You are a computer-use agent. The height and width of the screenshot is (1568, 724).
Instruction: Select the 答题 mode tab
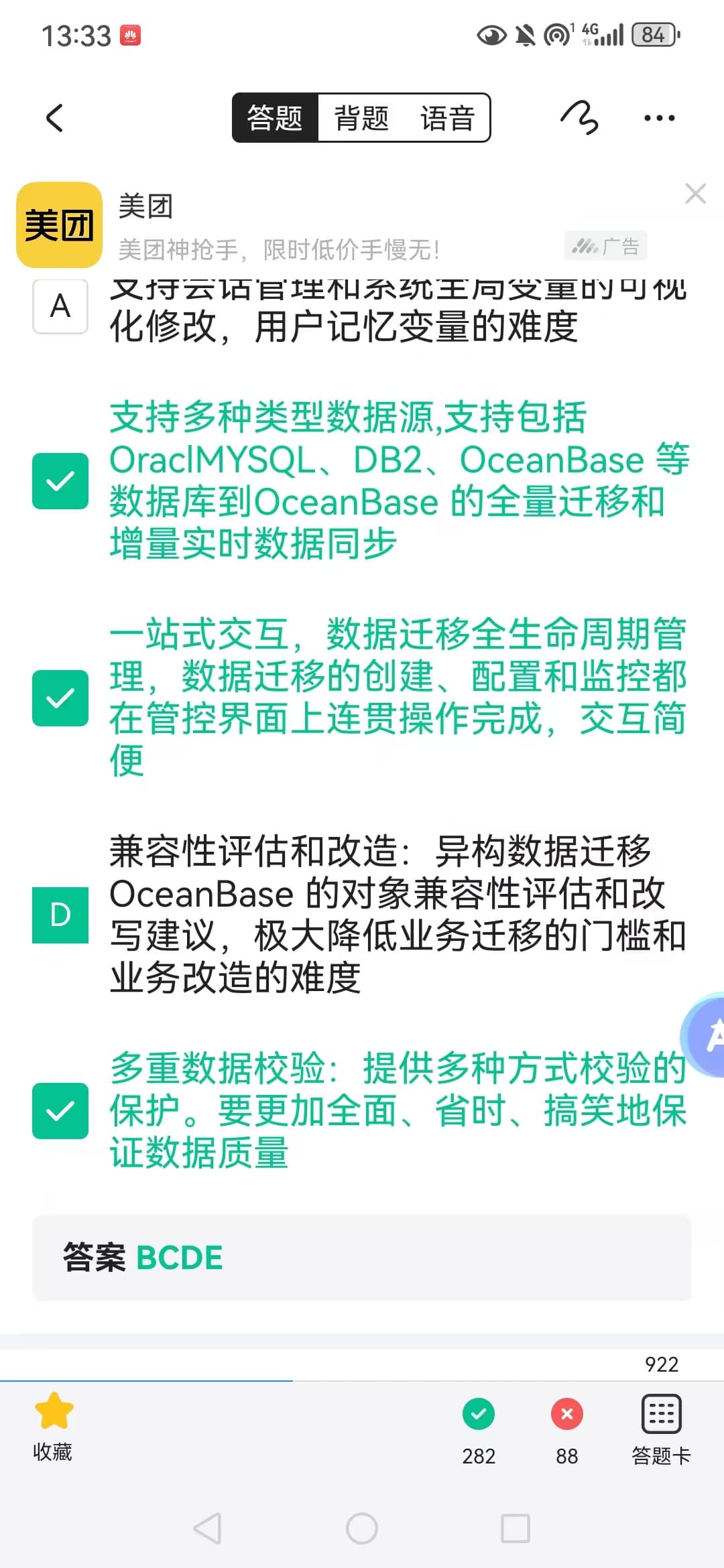pos(275,118)
